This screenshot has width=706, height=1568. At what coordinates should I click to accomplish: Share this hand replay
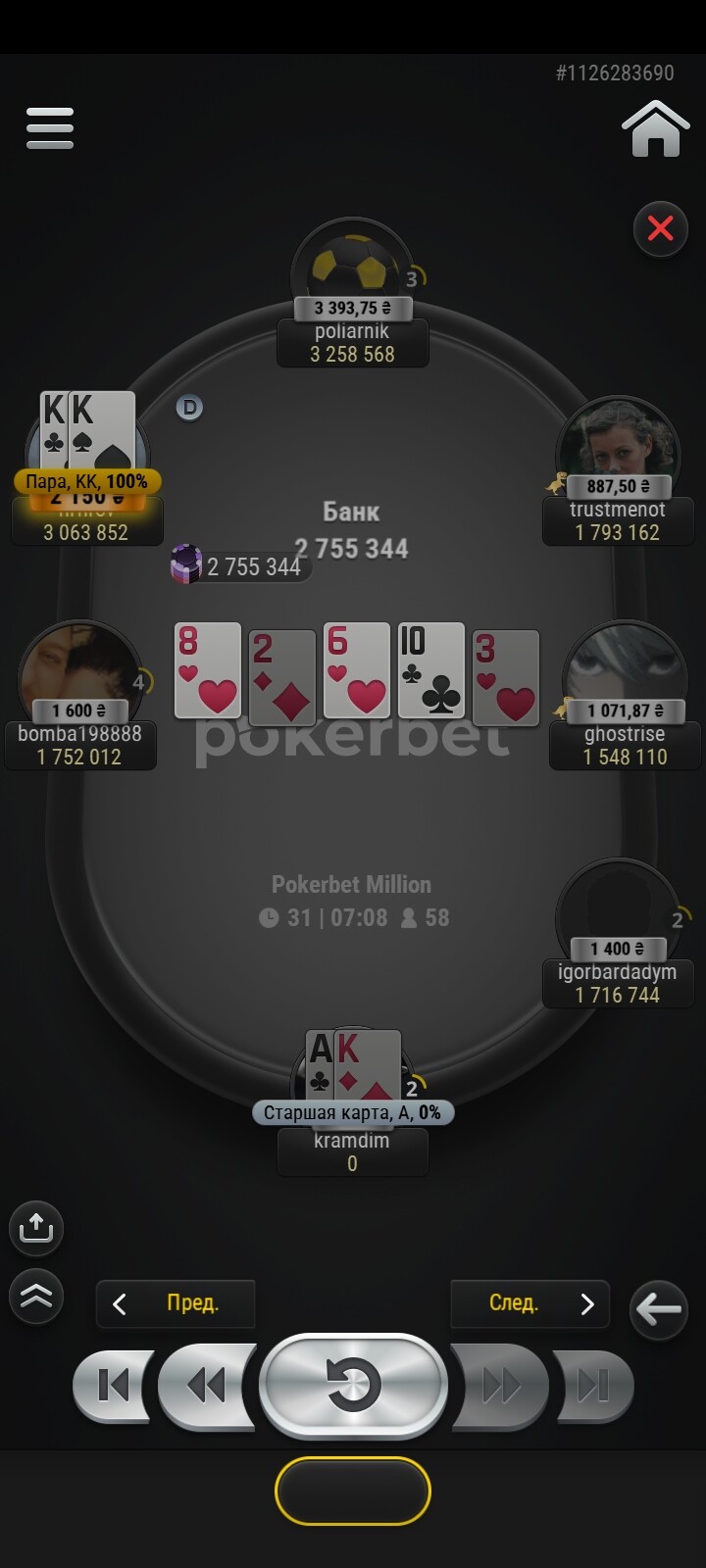pyautogui.click(x=36, y=1227)
